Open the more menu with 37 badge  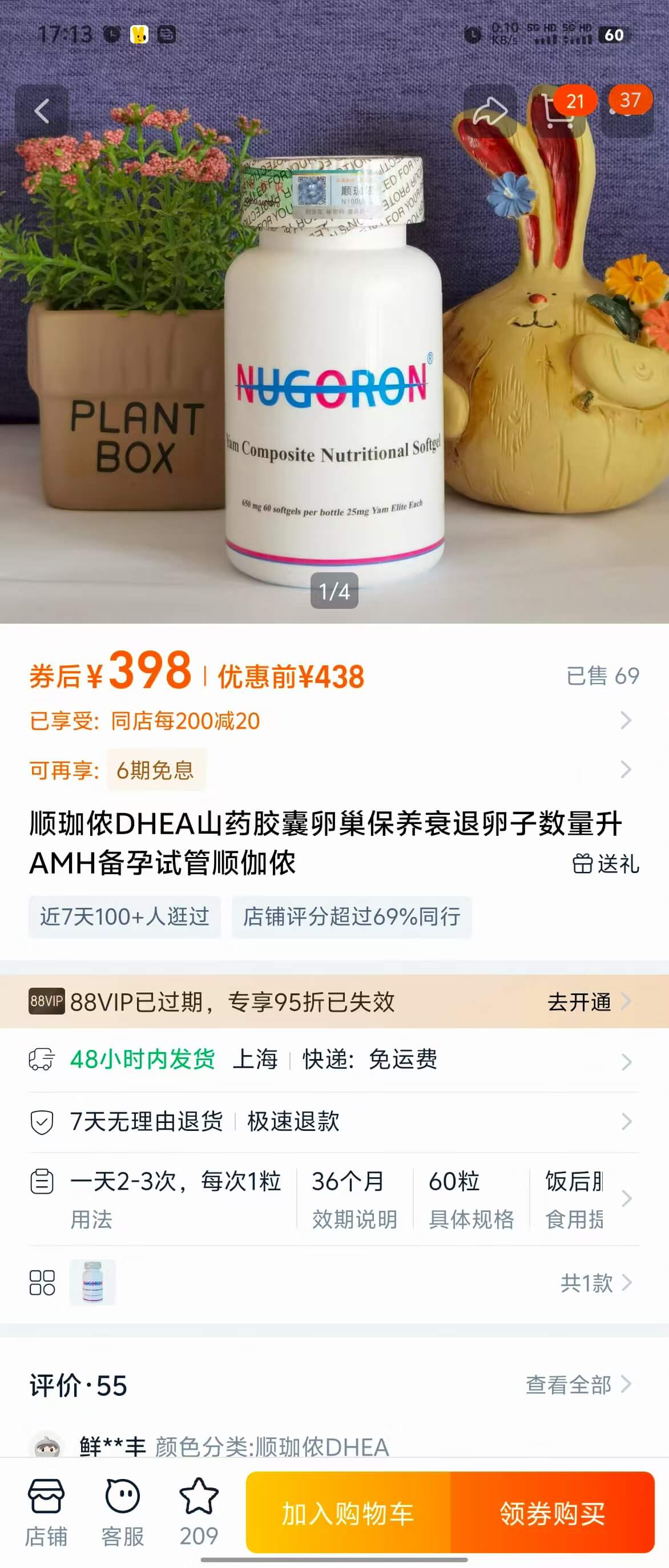627,111
